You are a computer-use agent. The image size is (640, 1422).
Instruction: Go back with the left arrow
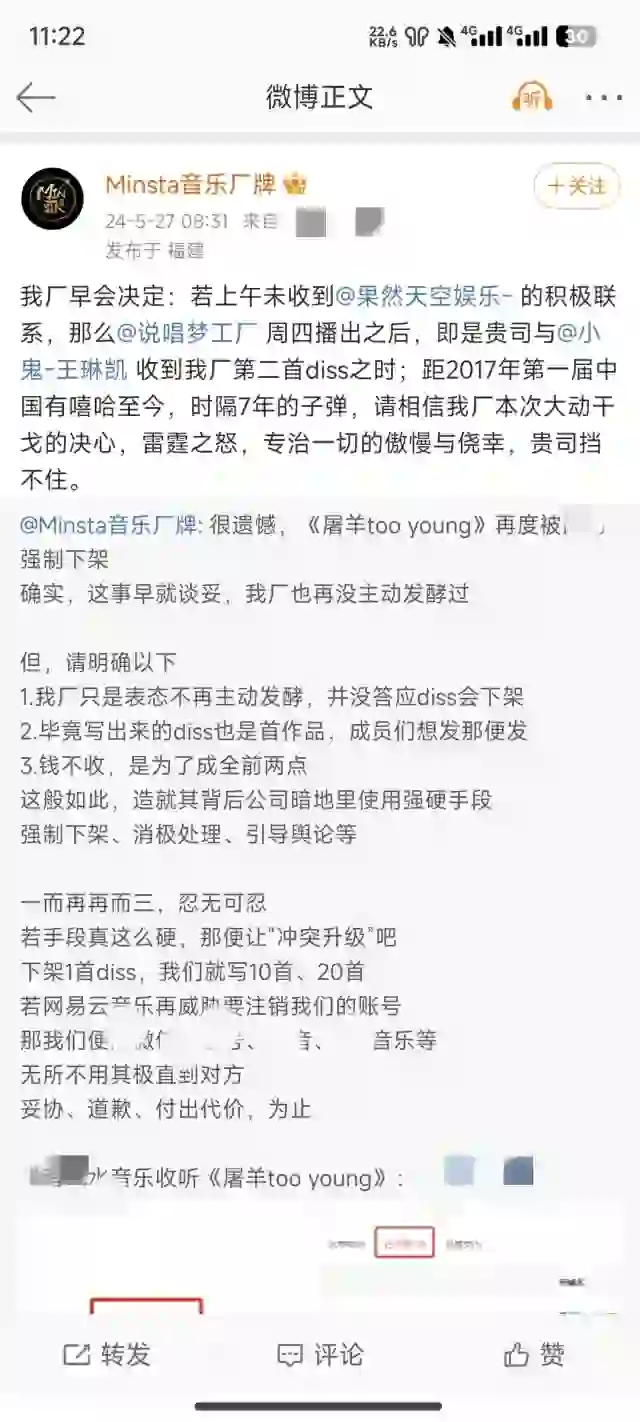point(36,97)
